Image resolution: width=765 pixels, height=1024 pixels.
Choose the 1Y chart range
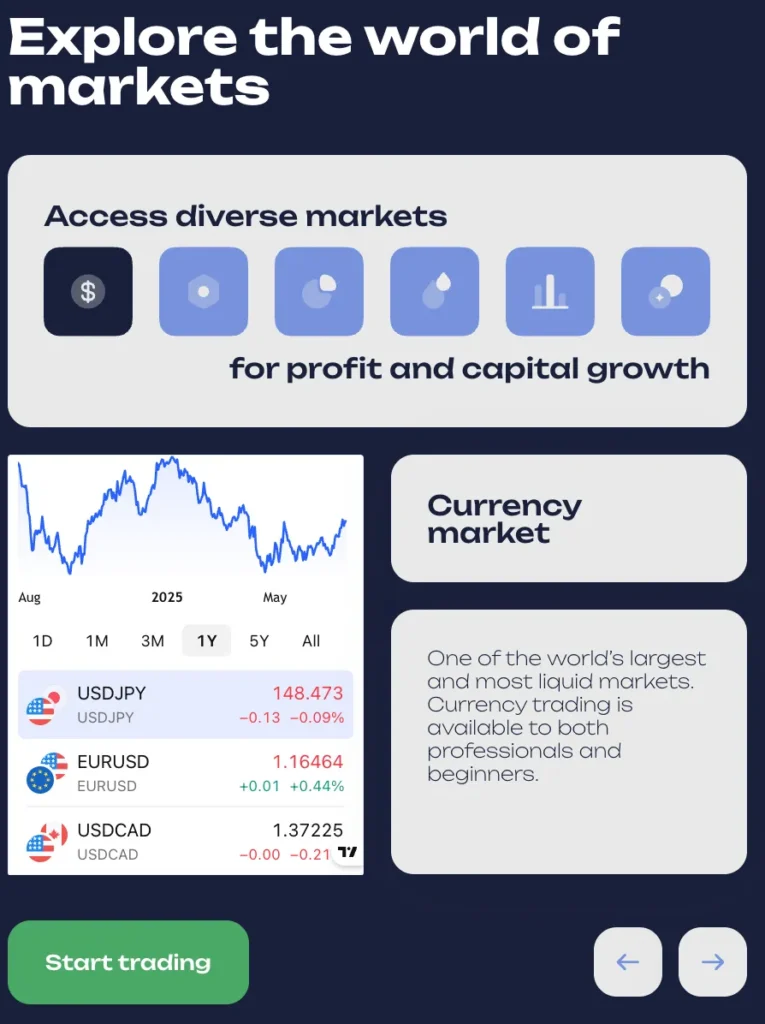206,641
